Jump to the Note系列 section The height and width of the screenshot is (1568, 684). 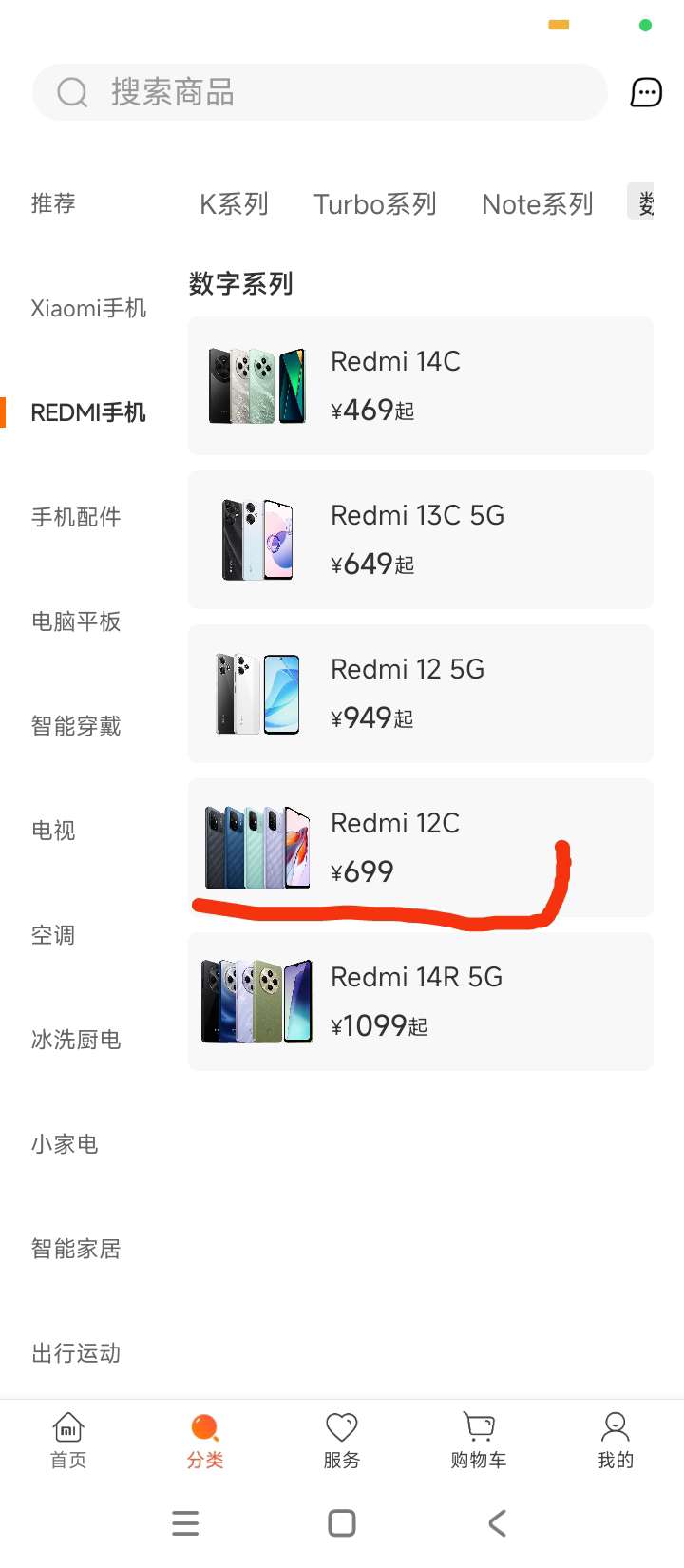[537, 203]
